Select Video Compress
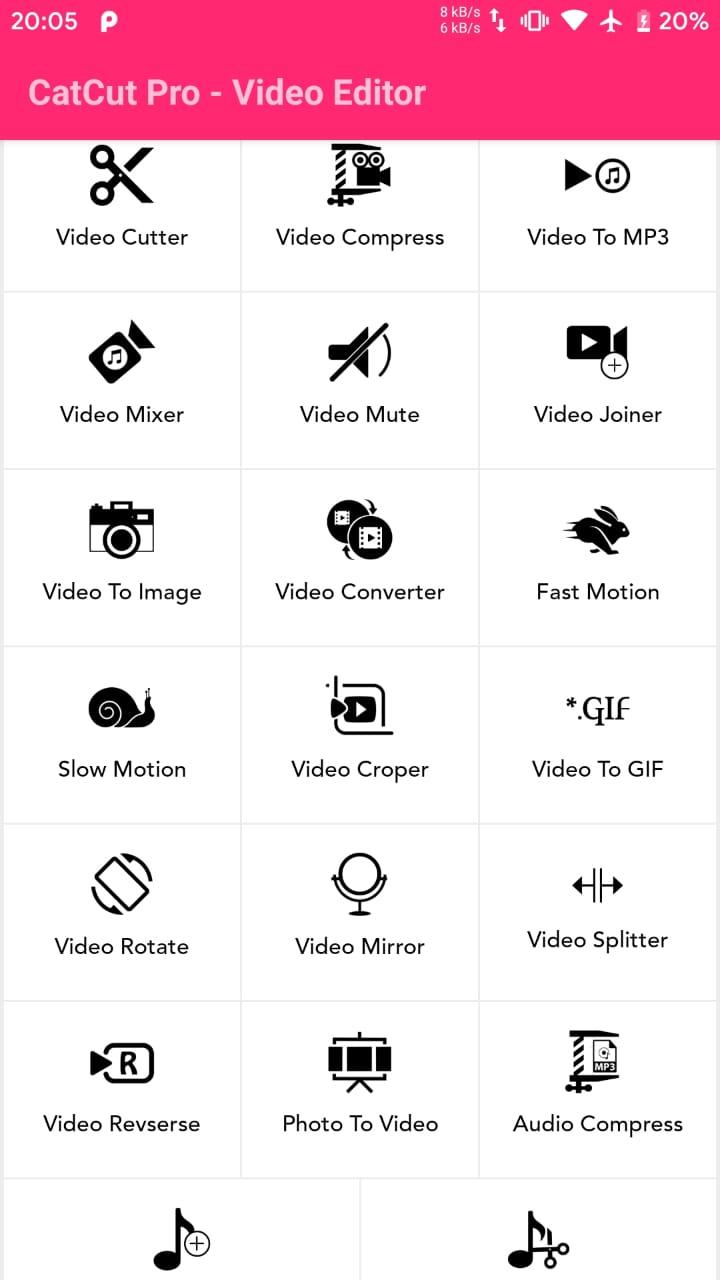This screenshot has width=720, height=1280. (360, 200)
